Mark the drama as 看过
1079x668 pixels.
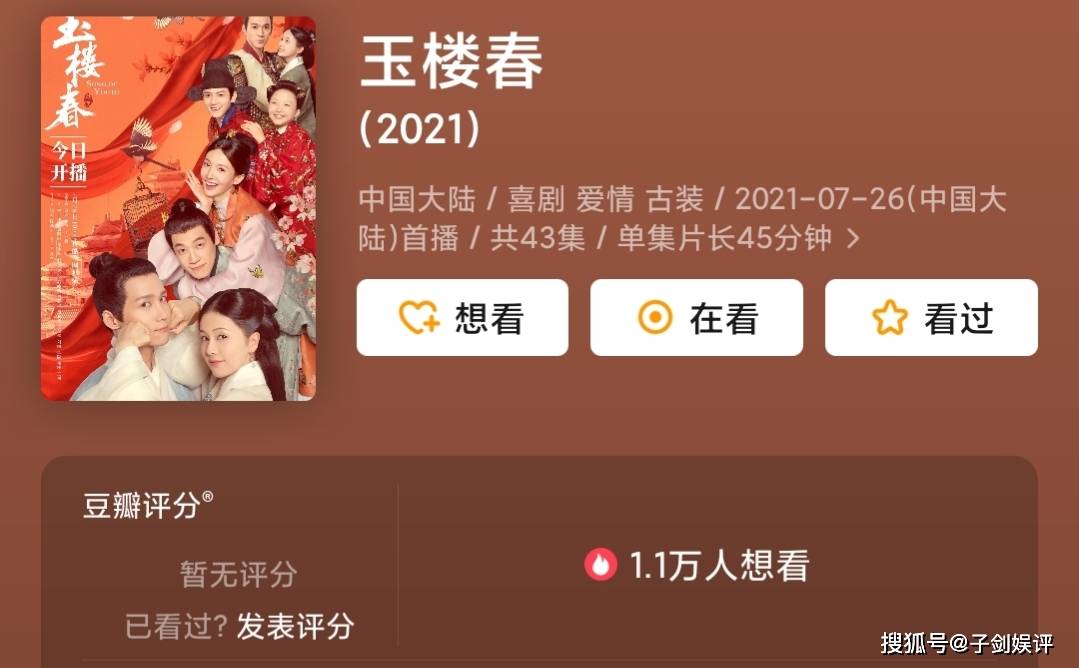pyautogui.click(x=930, y=318)
